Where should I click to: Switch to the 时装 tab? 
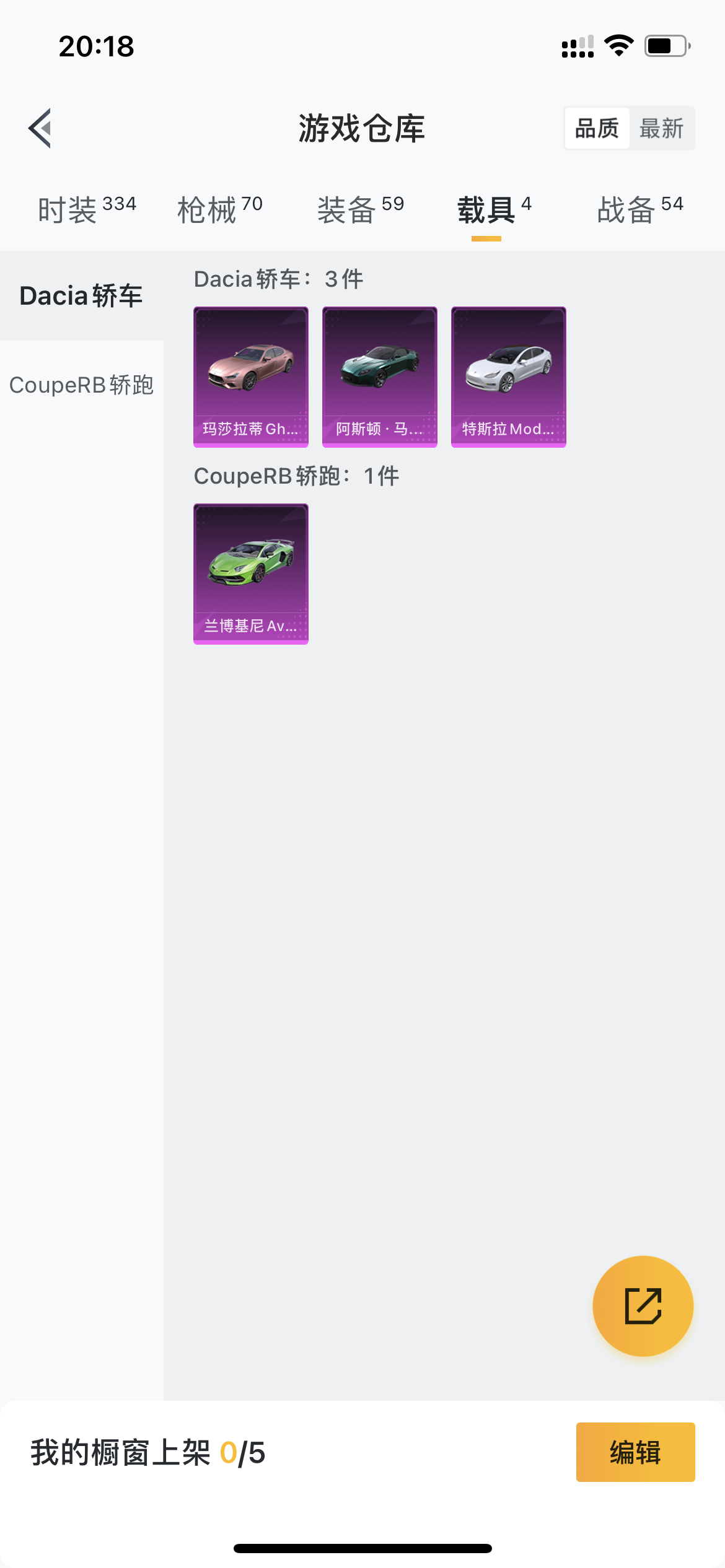(87, 209)
